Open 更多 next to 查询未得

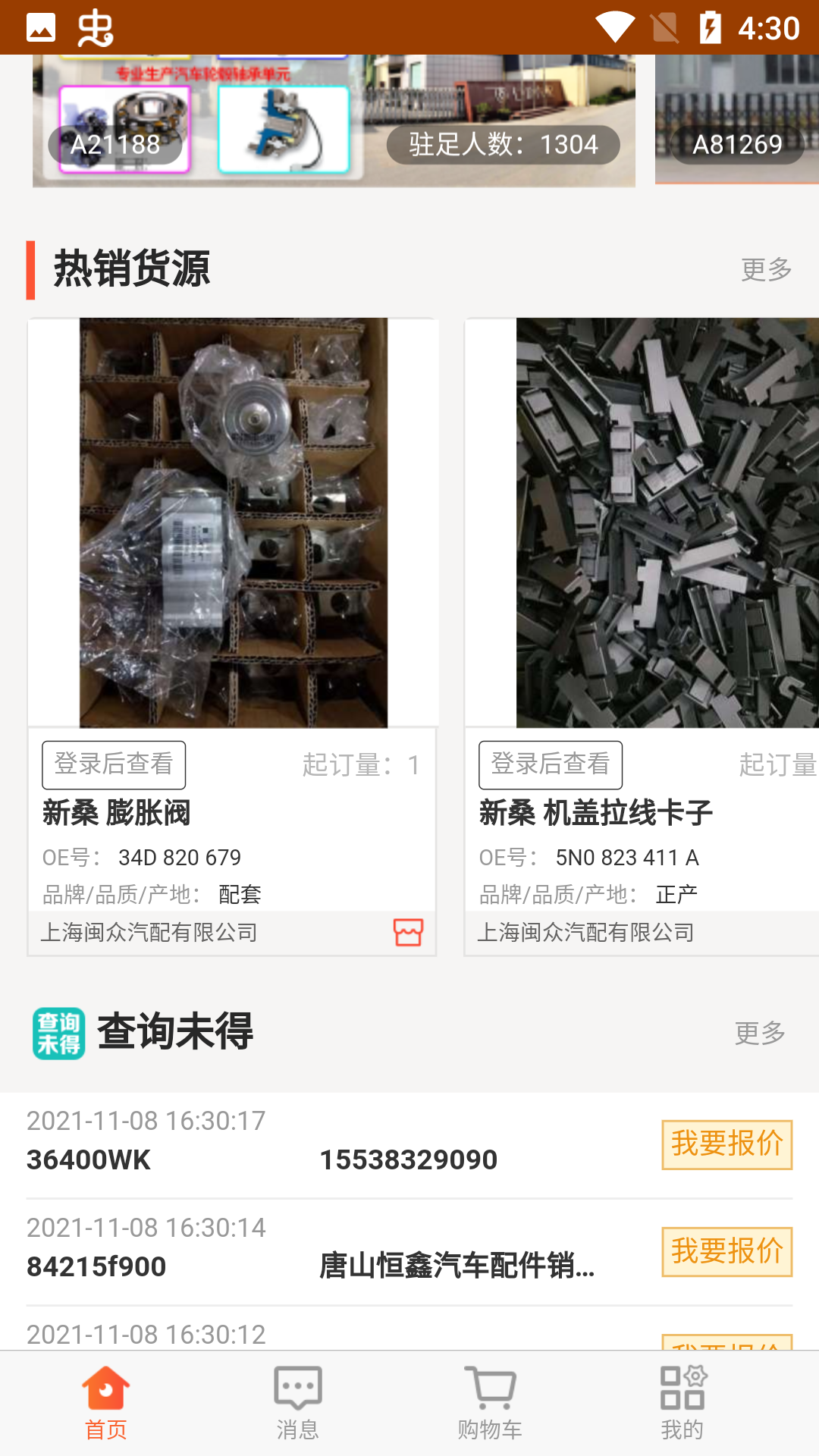pyautogui.click(x=759, y=1033)
